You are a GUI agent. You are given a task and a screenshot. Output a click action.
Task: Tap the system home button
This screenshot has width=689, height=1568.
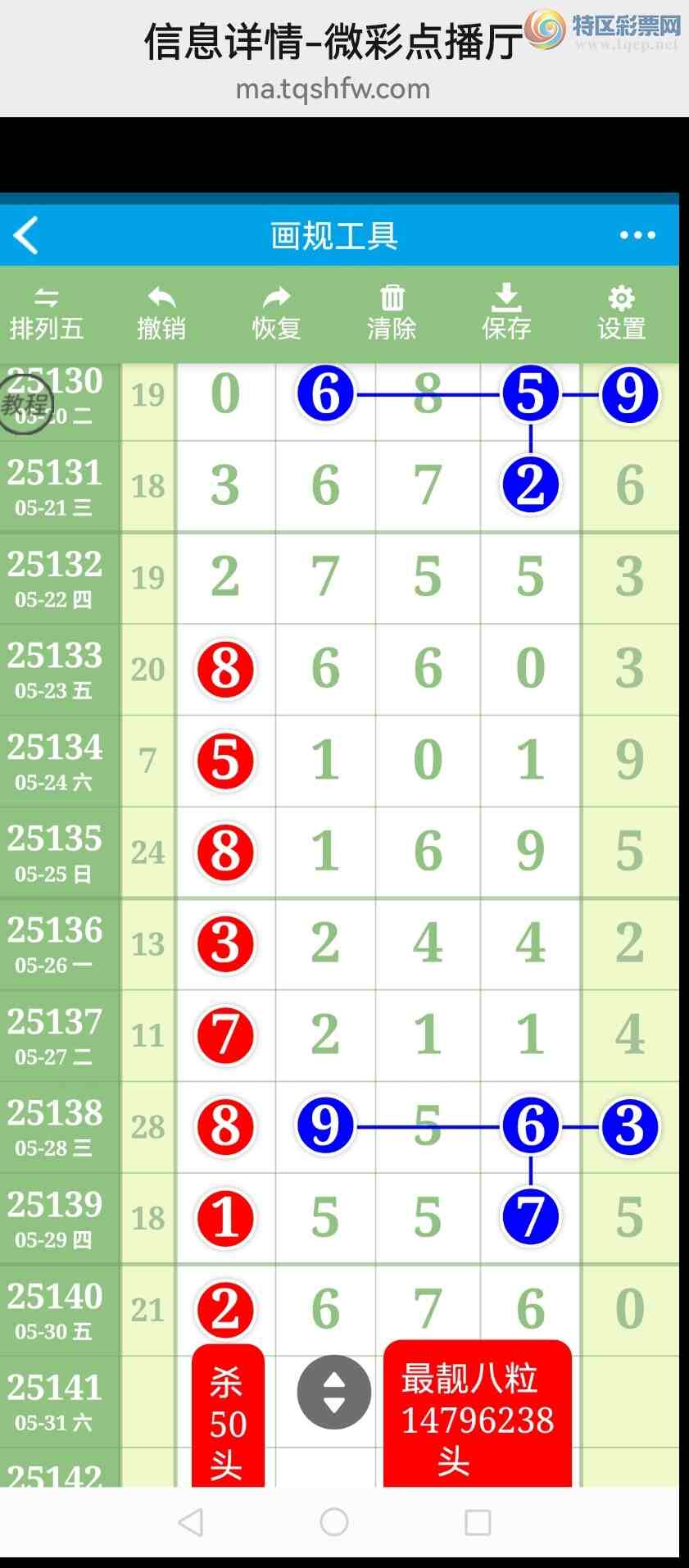click(334, 1522)
